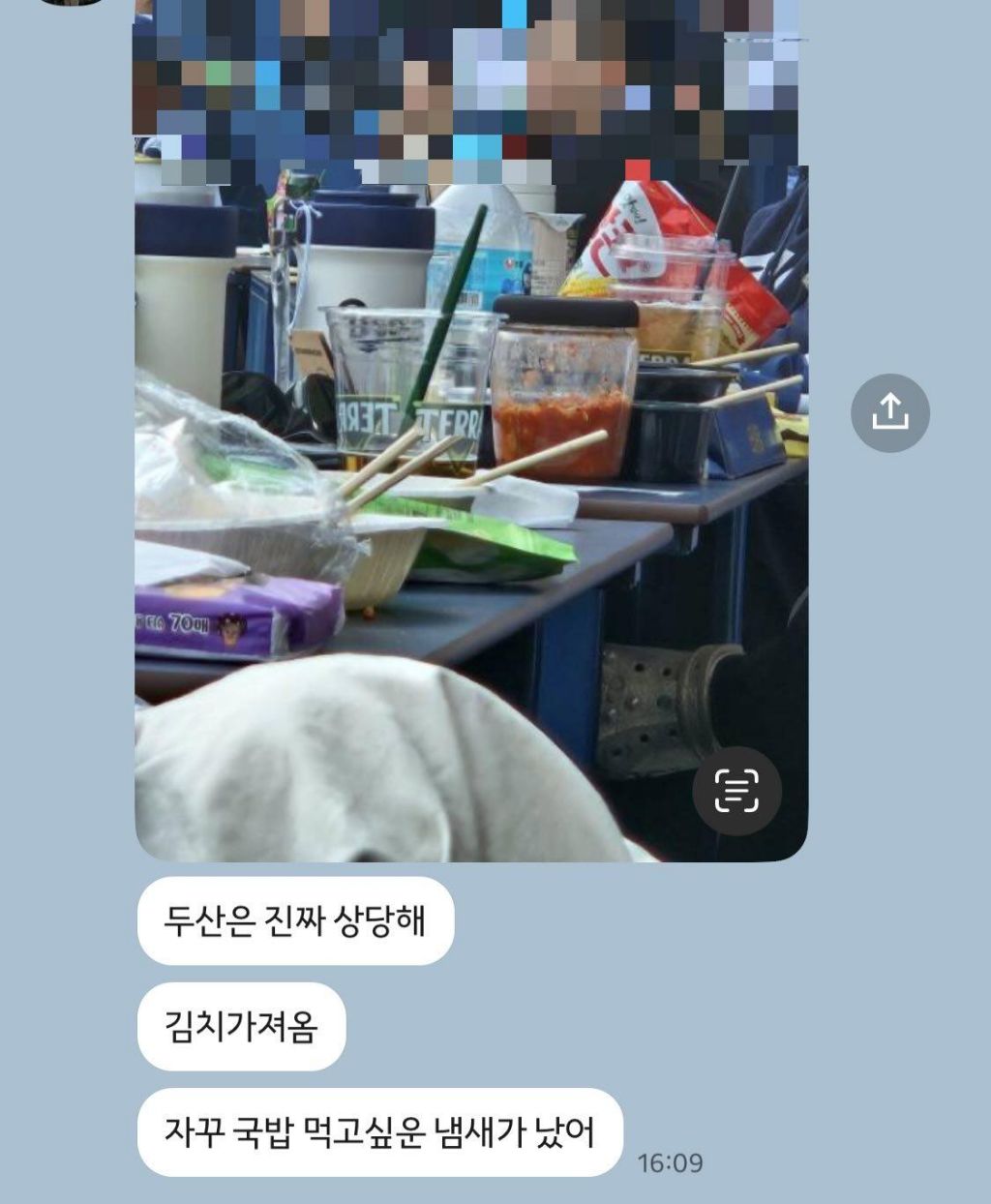Scan text in the photo
The height and width of the screenshot is (1204, 991).
(736, 791)
